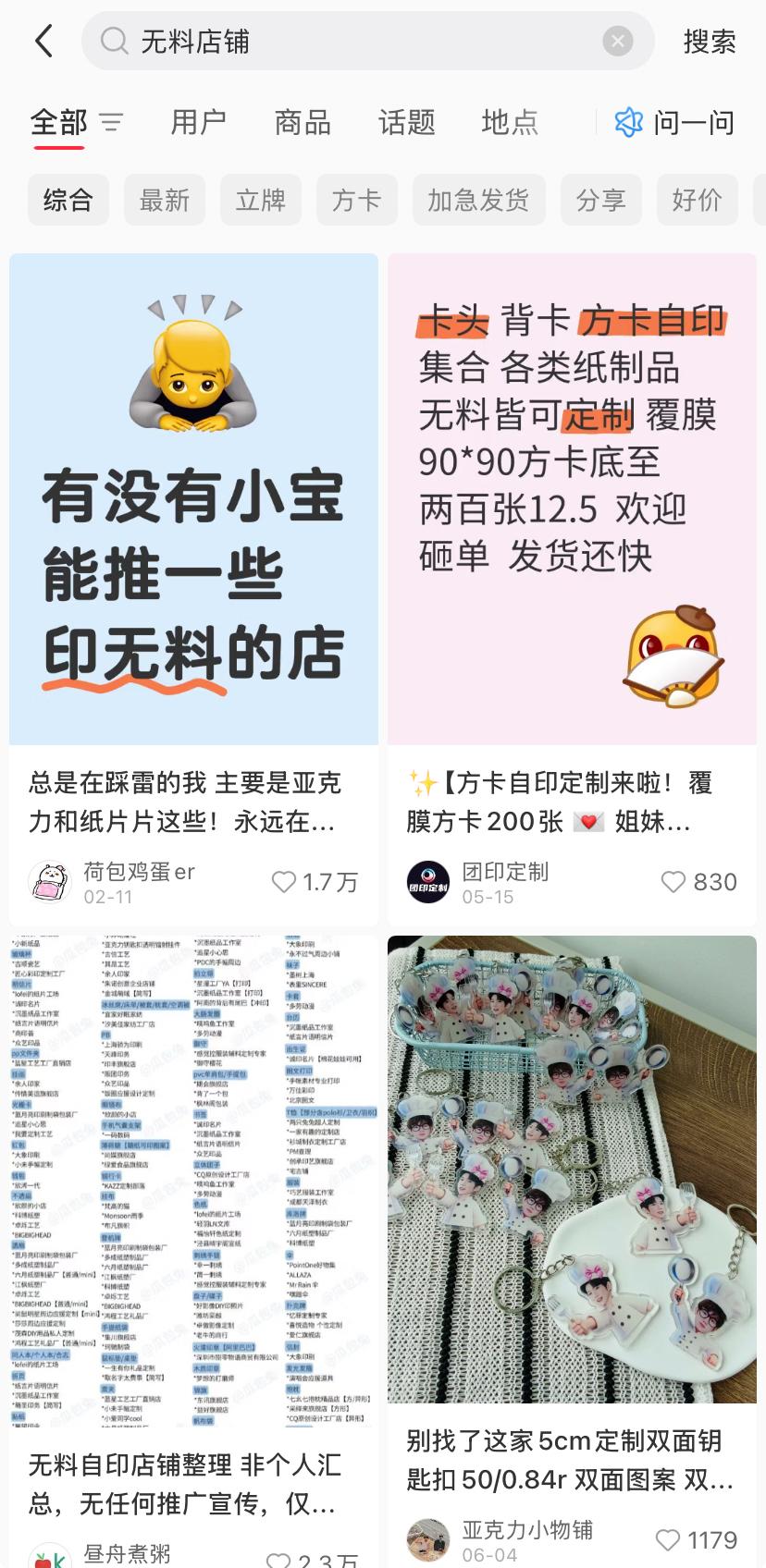Go back using the top-left arrow
The image size is (766, 1568).
pyautogui.click(x=43, y=42)
